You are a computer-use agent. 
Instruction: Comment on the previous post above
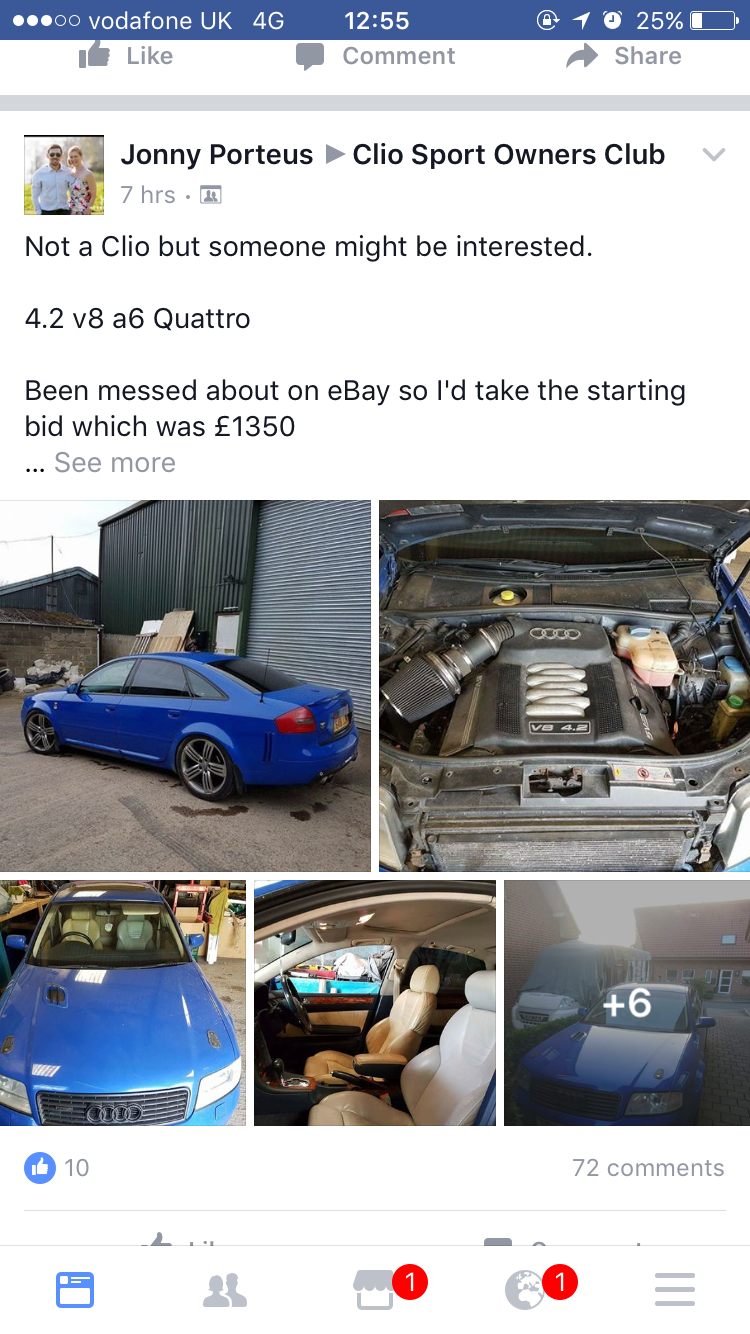tap(376, 56)
